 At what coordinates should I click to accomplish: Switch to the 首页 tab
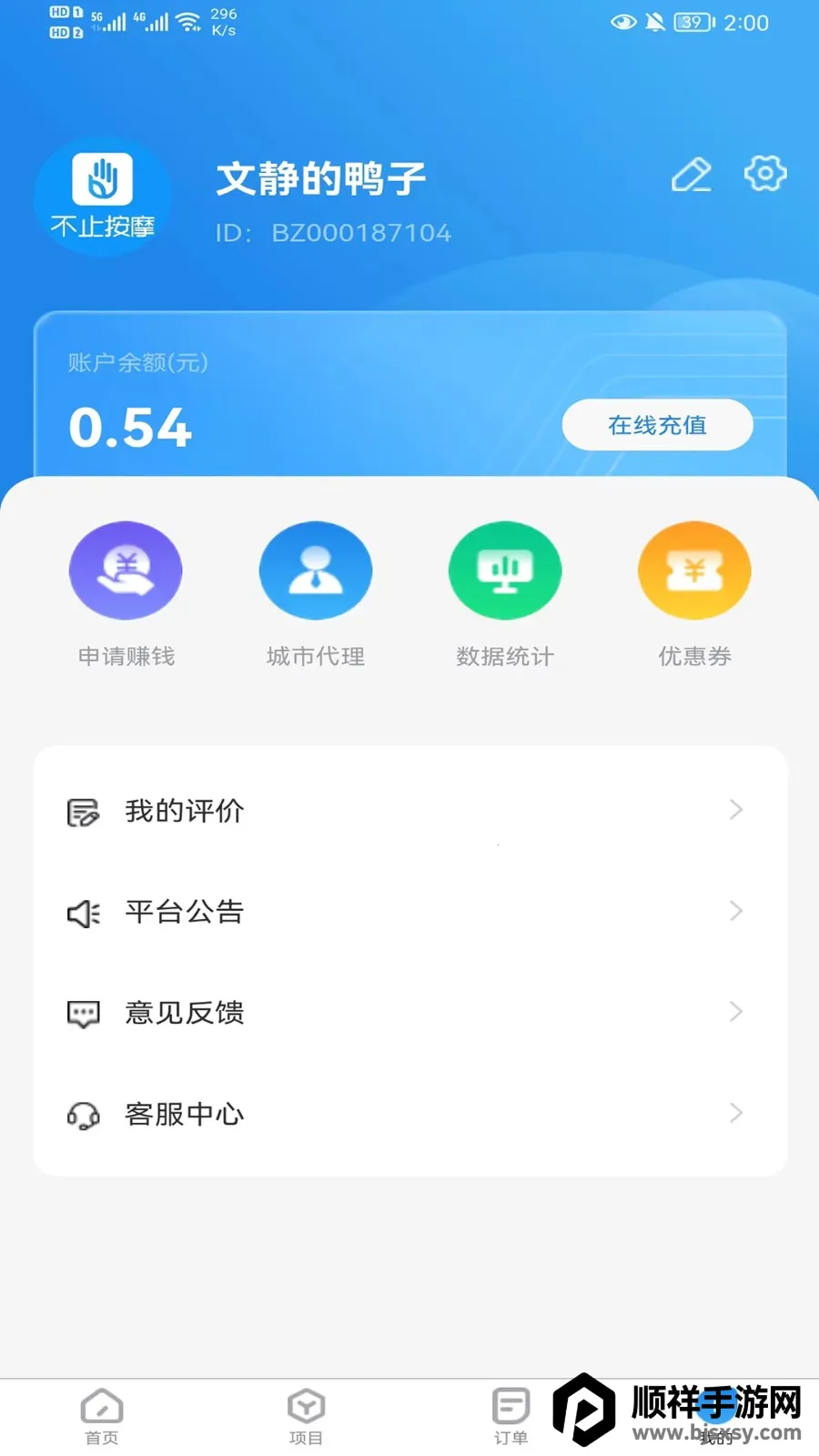(102, 1416)
